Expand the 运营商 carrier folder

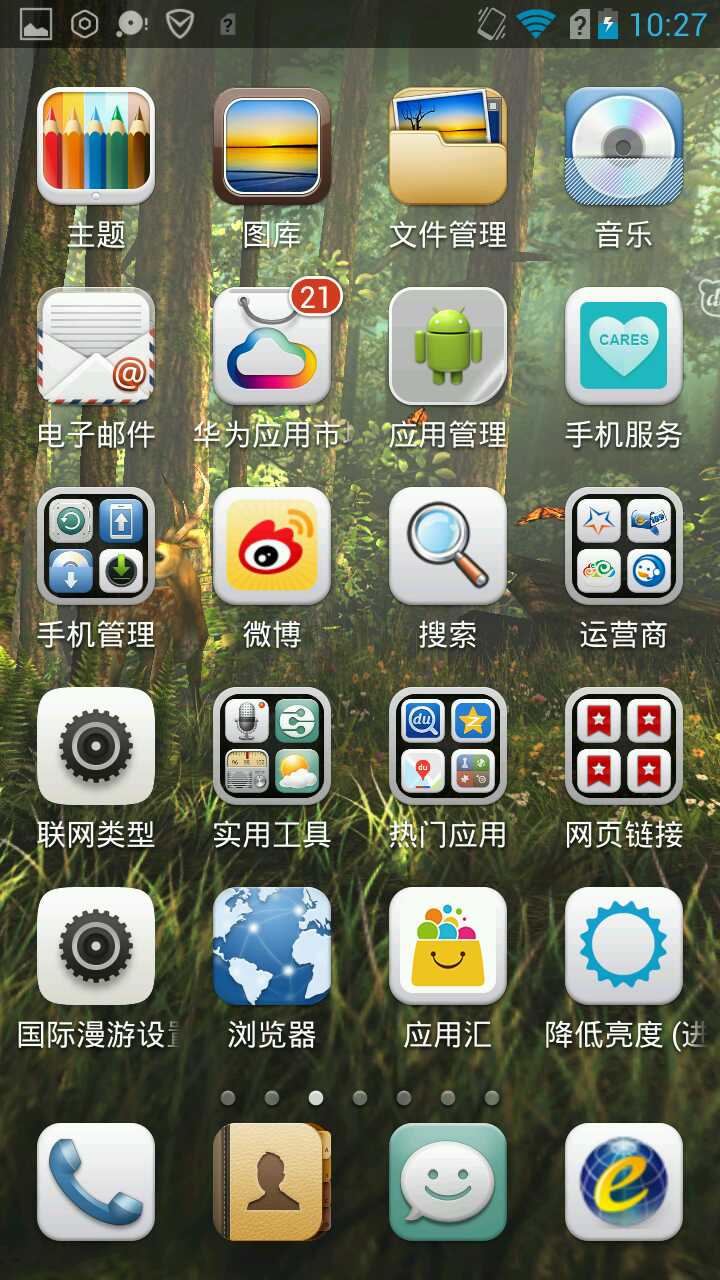pos(624,547)
